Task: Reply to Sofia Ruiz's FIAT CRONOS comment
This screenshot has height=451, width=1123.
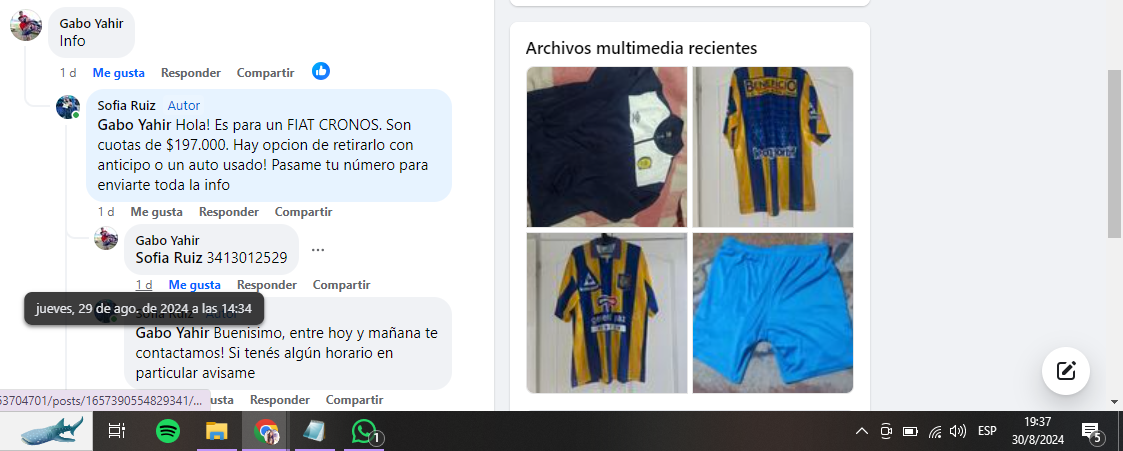Action: [228, 212]
